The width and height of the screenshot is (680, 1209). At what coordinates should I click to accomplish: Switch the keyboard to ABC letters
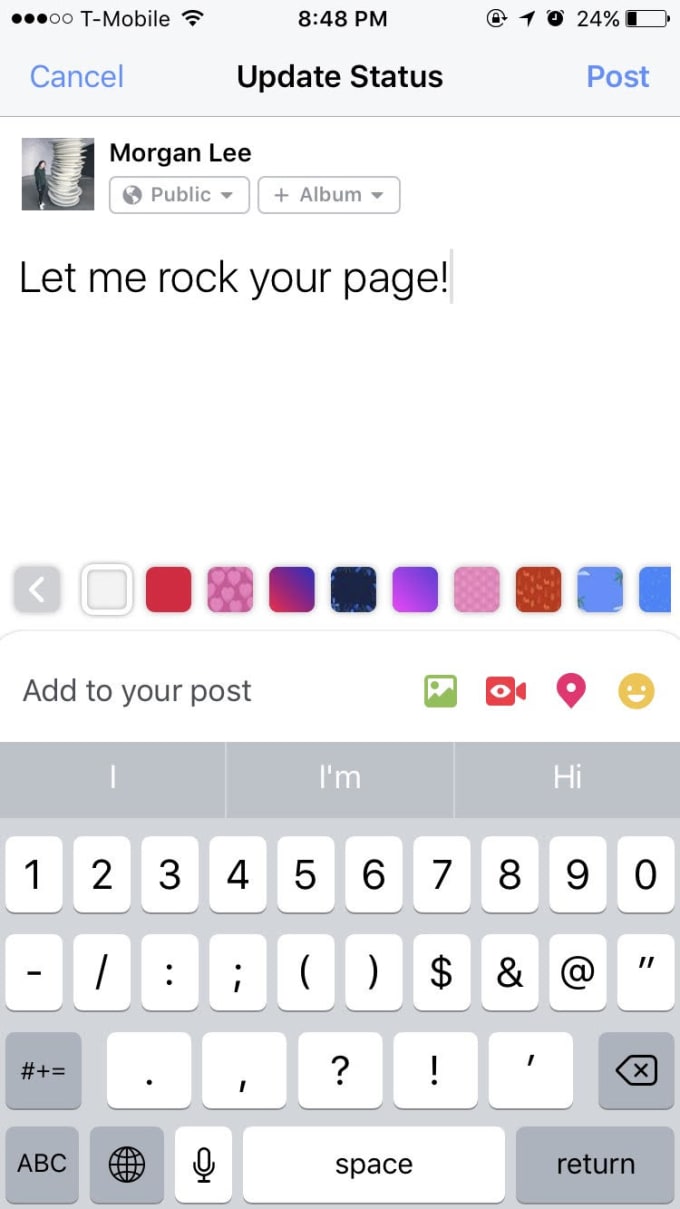tap(42, 1163)
